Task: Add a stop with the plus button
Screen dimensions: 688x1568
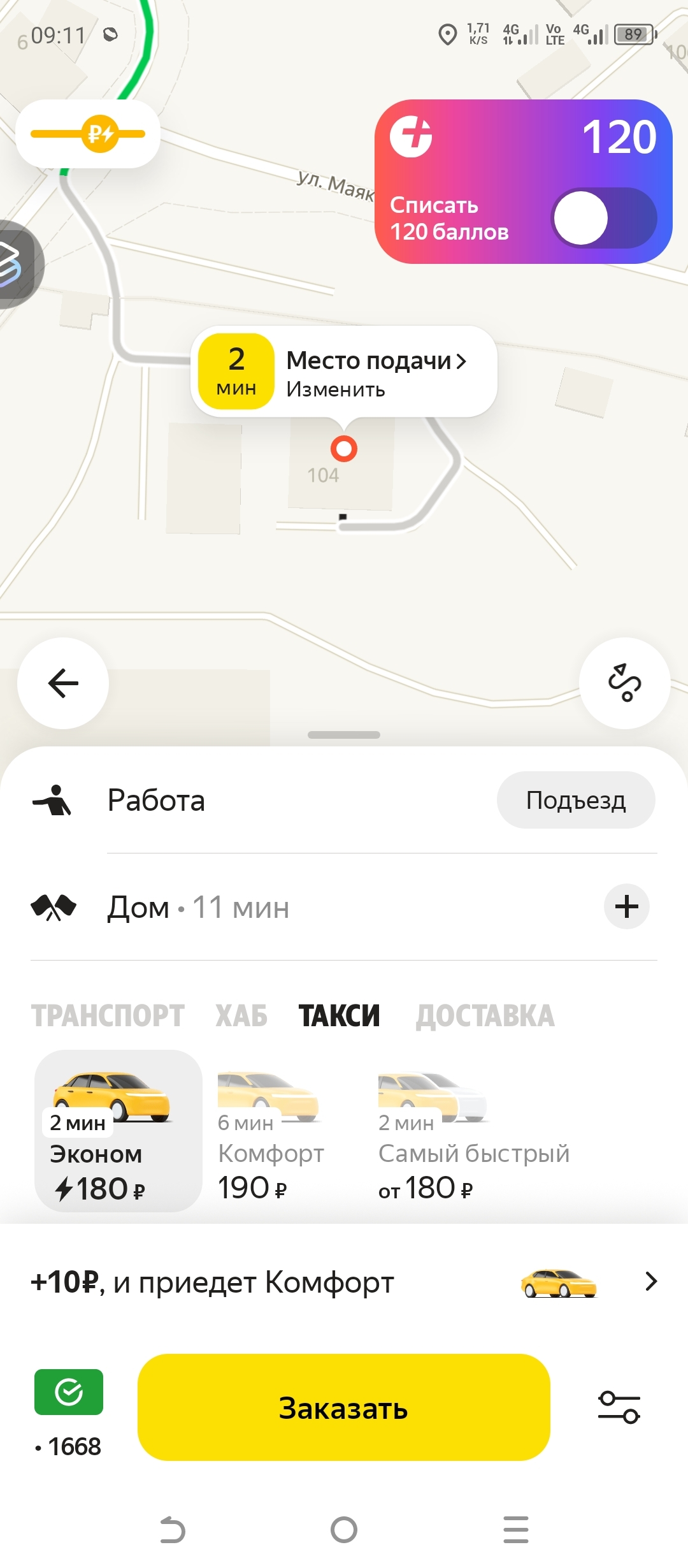Action: coord(627,906)
